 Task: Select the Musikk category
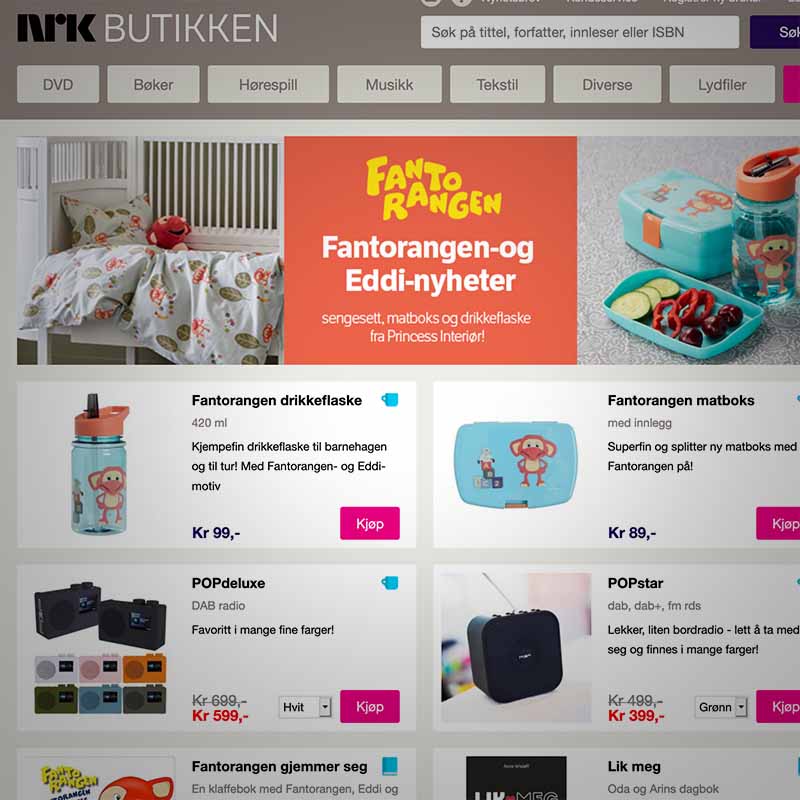(389, 85)
